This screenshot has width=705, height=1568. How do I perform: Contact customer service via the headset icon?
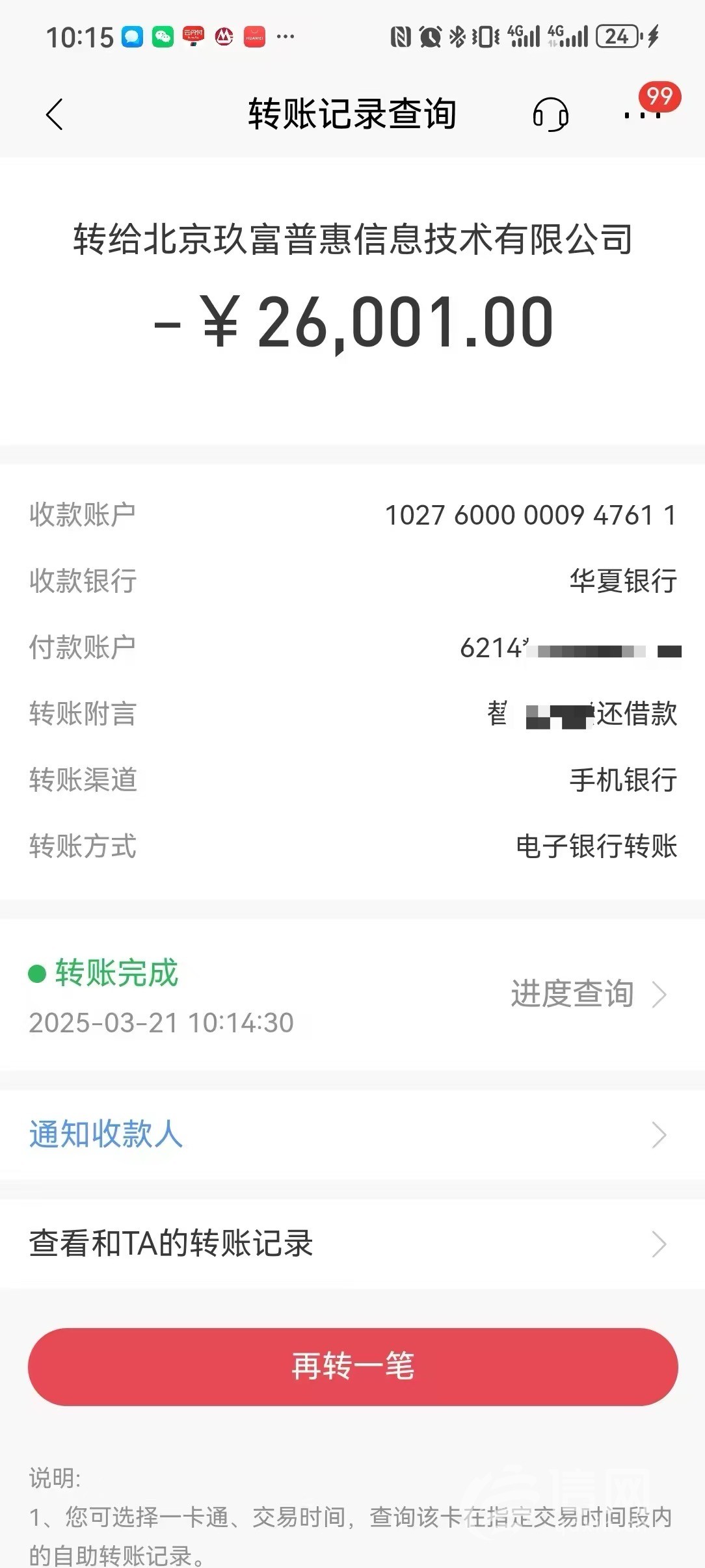pos(550,114)
